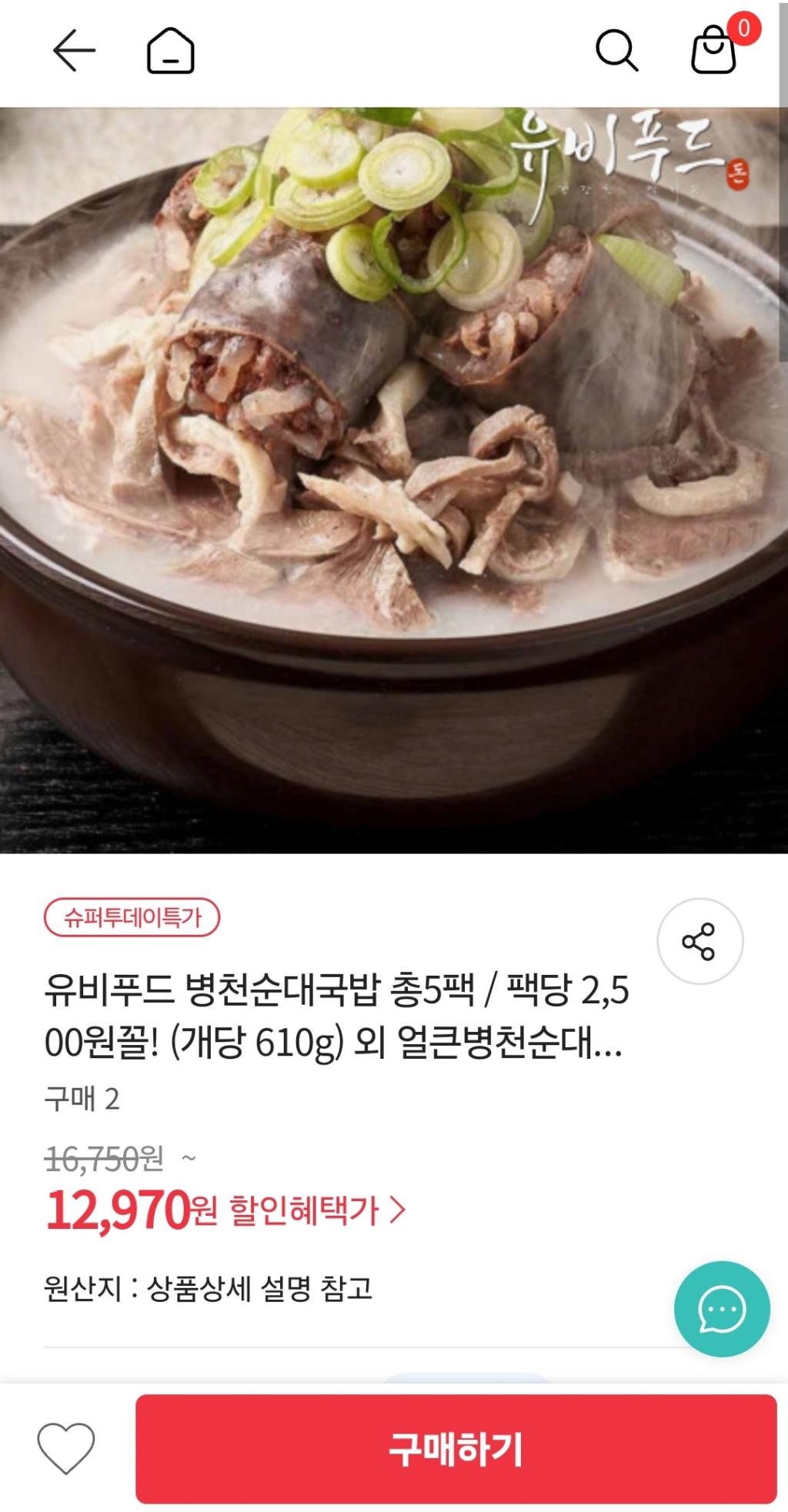The image size is (788, 1512).
Task: Open product search
Action: (616, 51)
